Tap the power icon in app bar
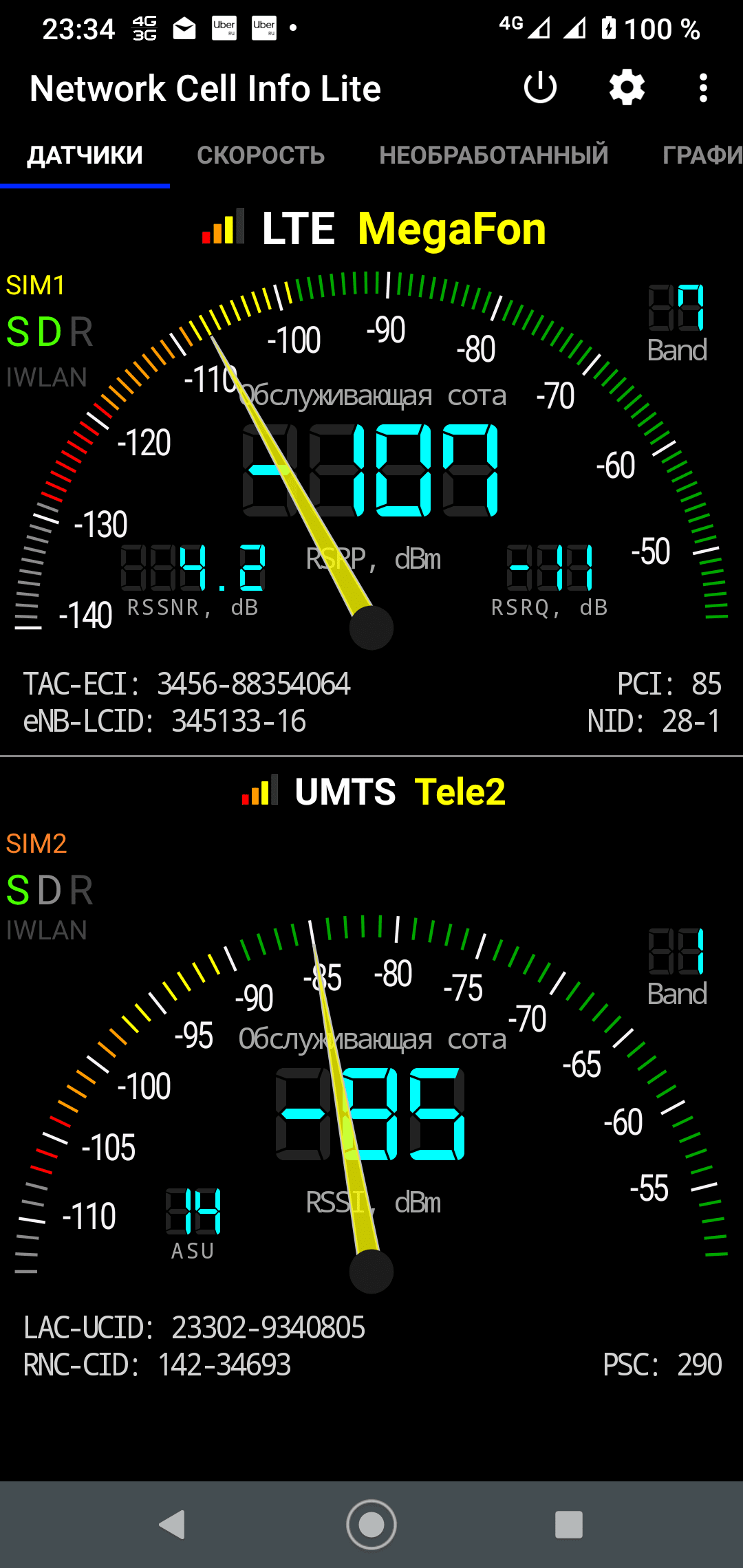Screen dimensions: 743x1568 click(540, 88)
